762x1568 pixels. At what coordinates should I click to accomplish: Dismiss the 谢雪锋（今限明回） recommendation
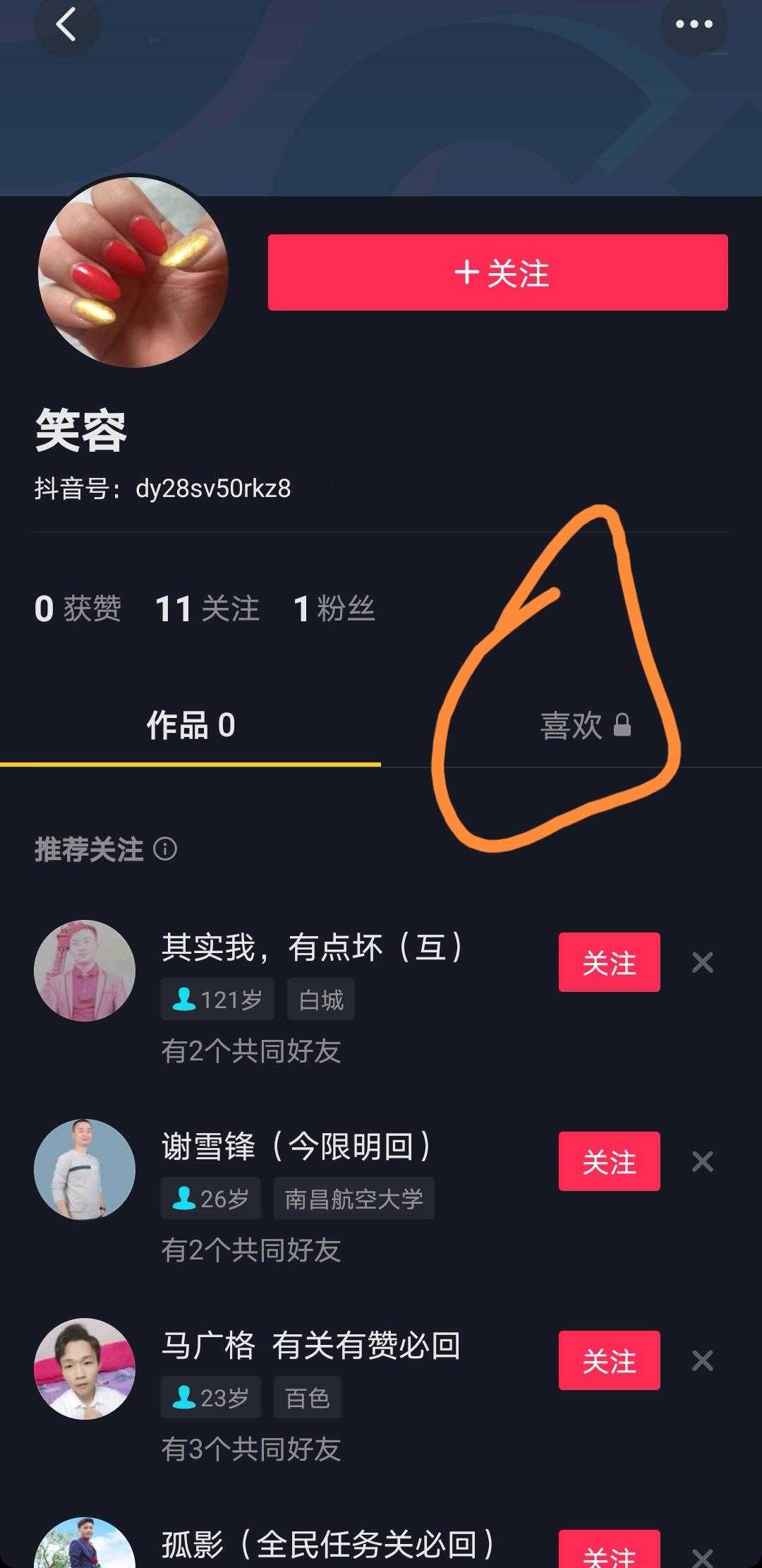point(703,1161)
